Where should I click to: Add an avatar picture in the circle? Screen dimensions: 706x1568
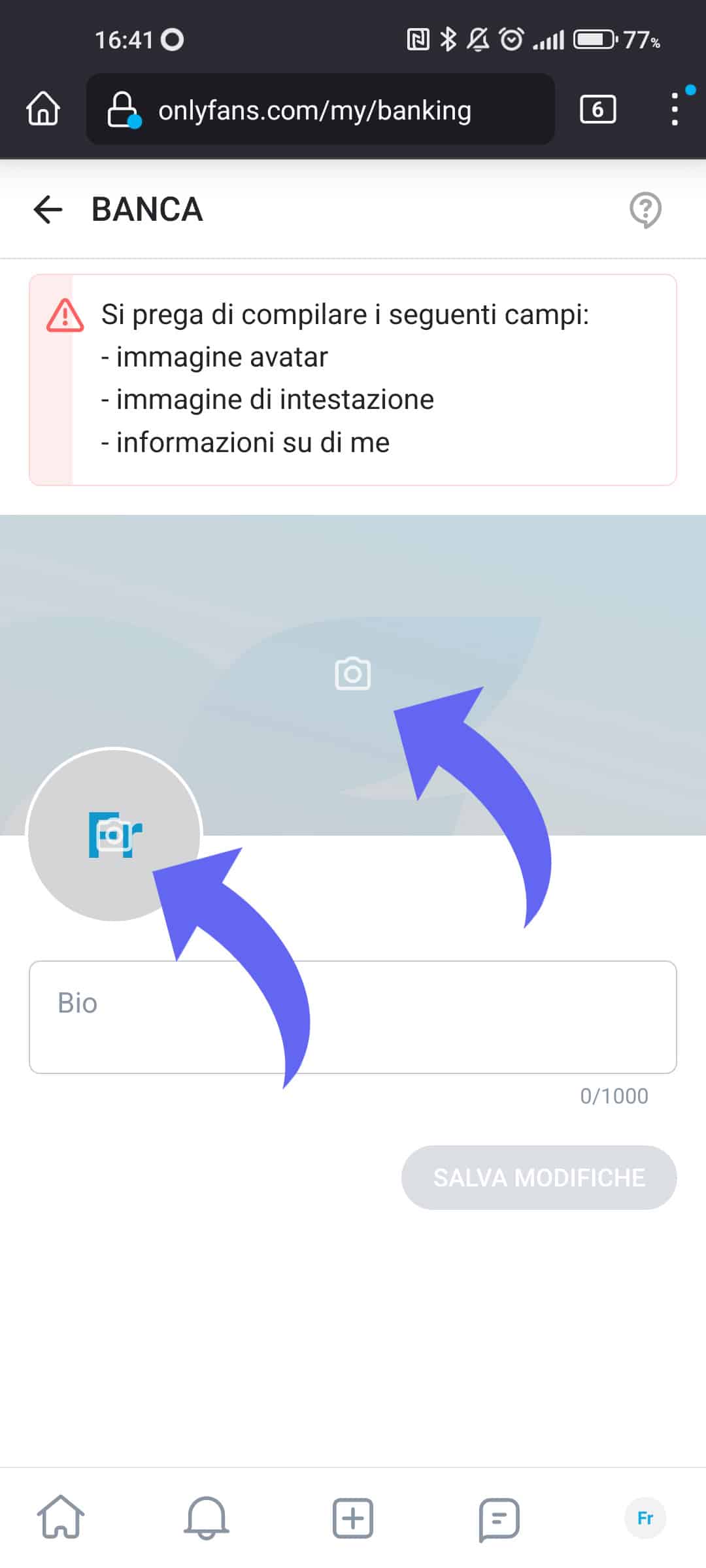pos(114,834)
